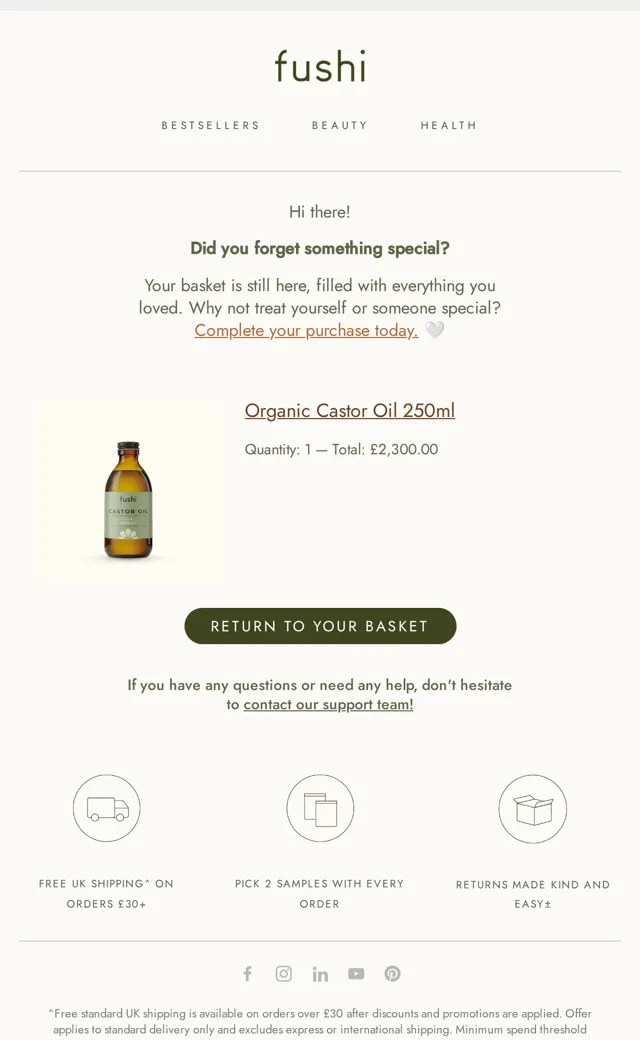View the castor oil bottle image

(x=129, y=491)
